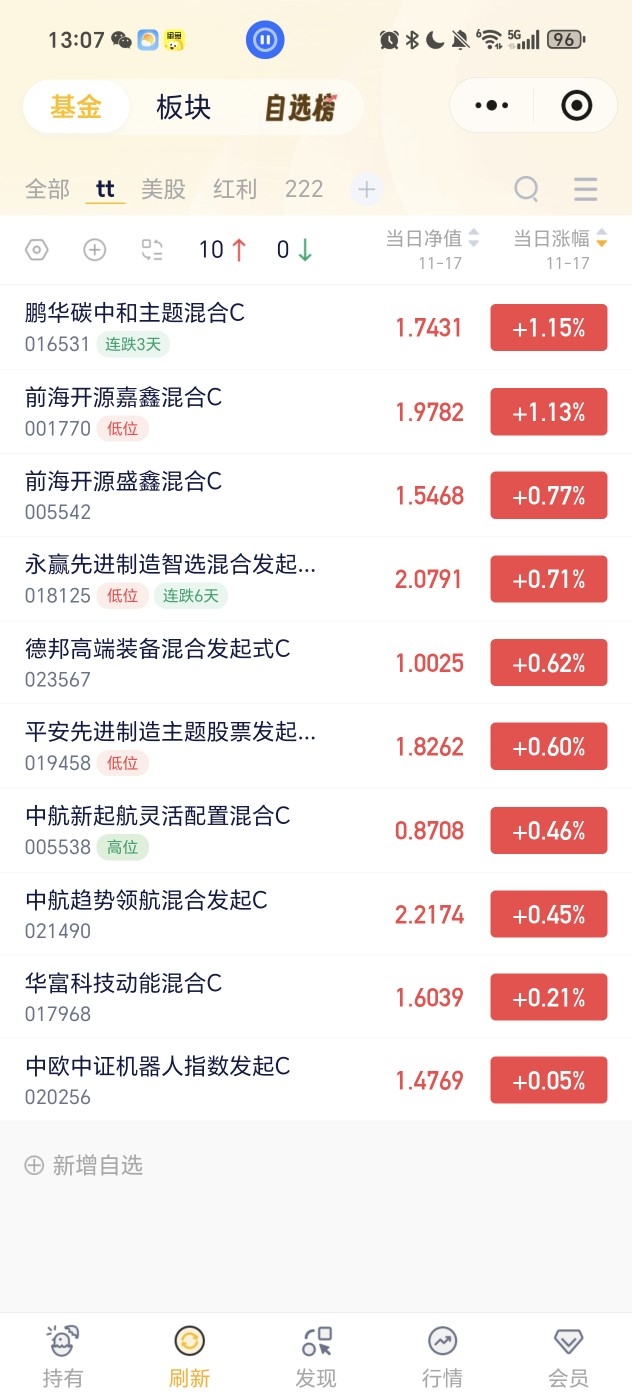Add a new group with the plus icon
This screenshot has height=1400, width=632.
[366, 189]
